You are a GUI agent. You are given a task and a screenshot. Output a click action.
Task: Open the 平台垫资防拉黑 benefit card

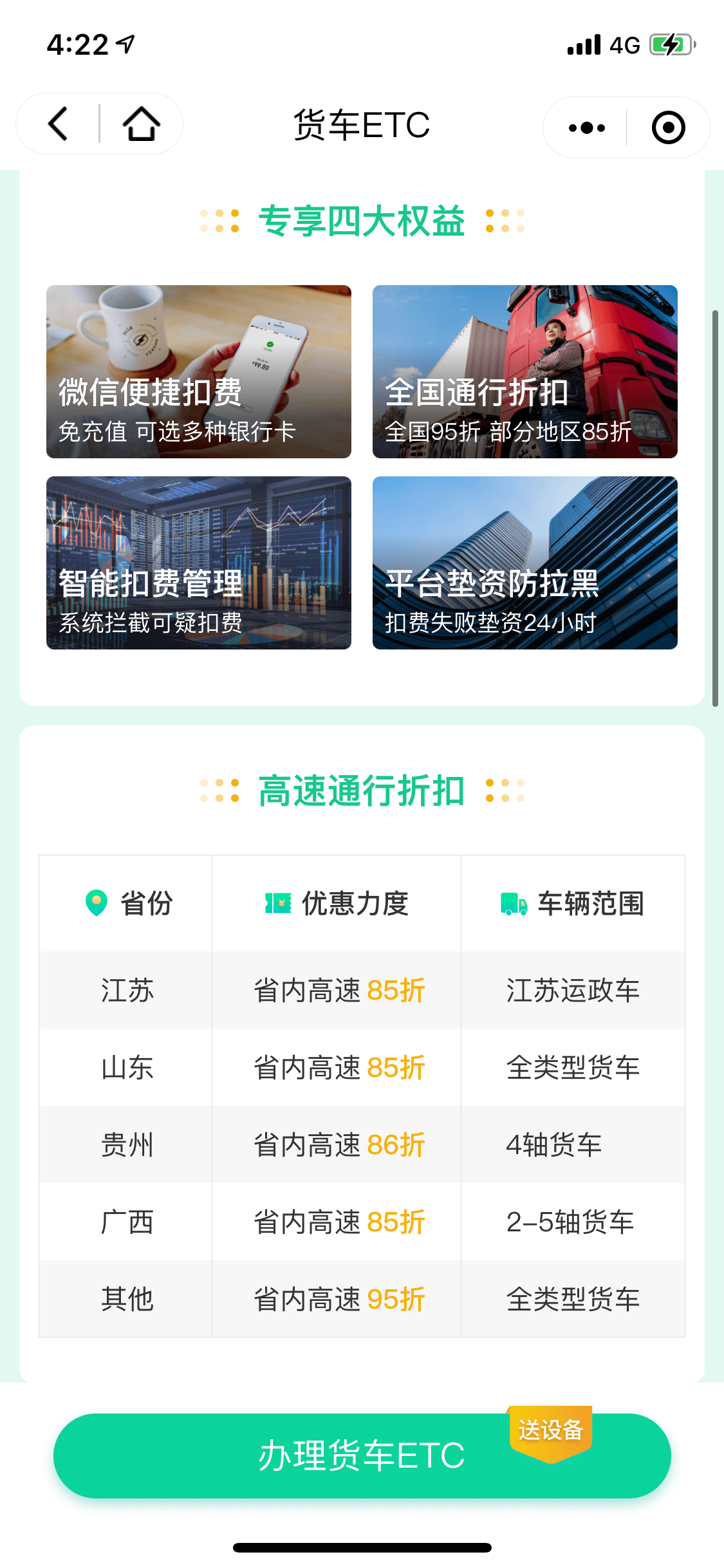524,563
